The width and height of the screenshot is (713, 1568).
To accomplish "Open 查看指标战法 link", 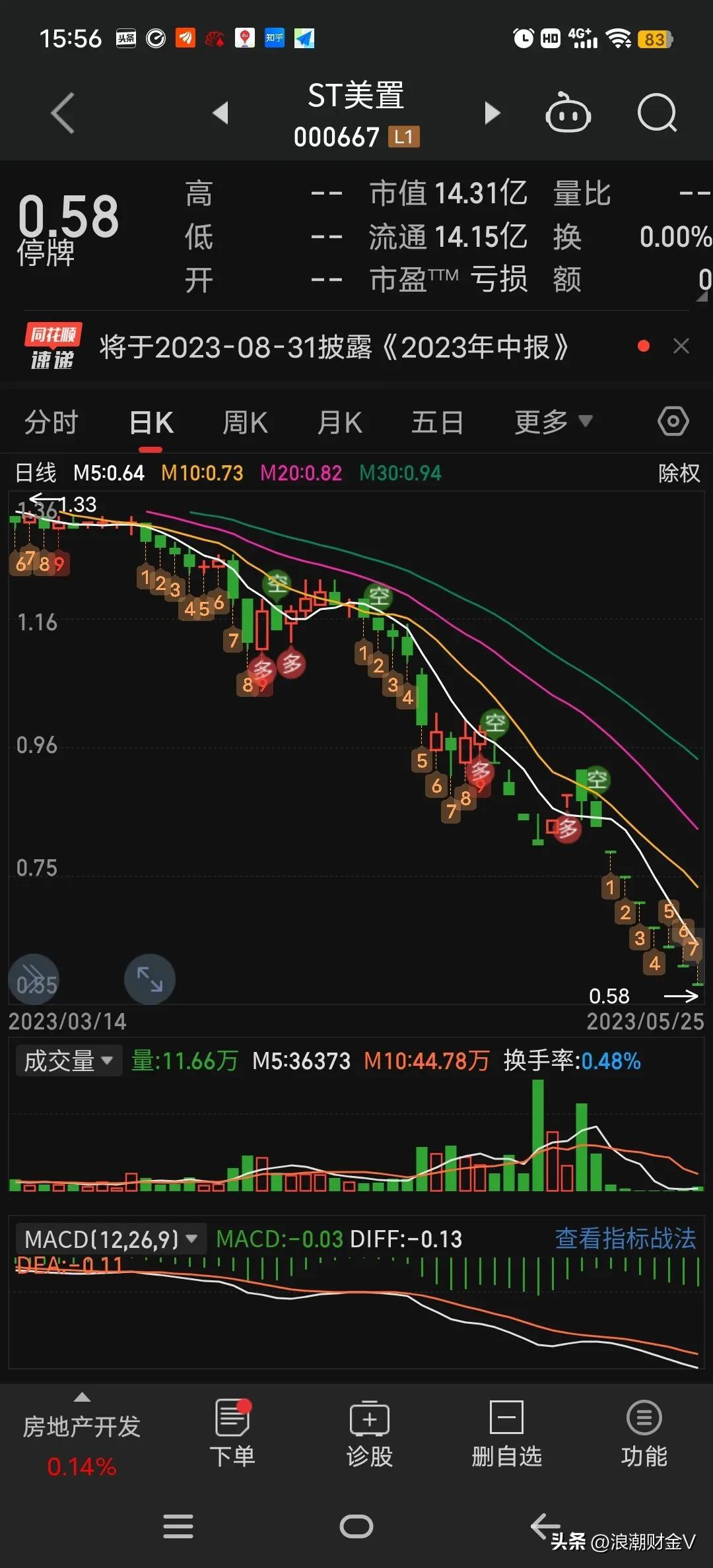I will [625, 1239].
